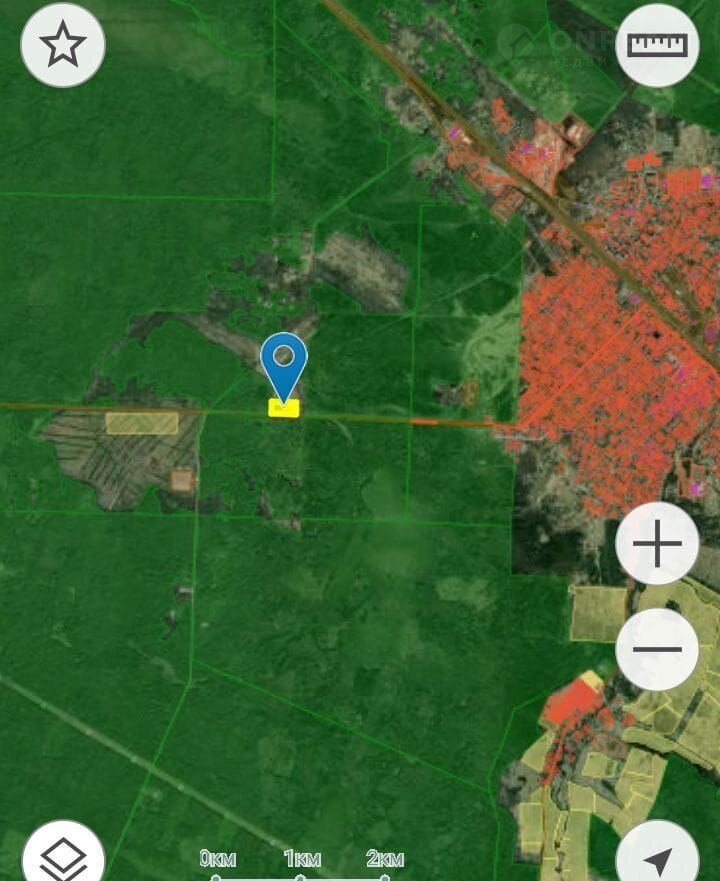Open the map layers selector
This screenshot has width=720, height=881.
coord(63,855)
